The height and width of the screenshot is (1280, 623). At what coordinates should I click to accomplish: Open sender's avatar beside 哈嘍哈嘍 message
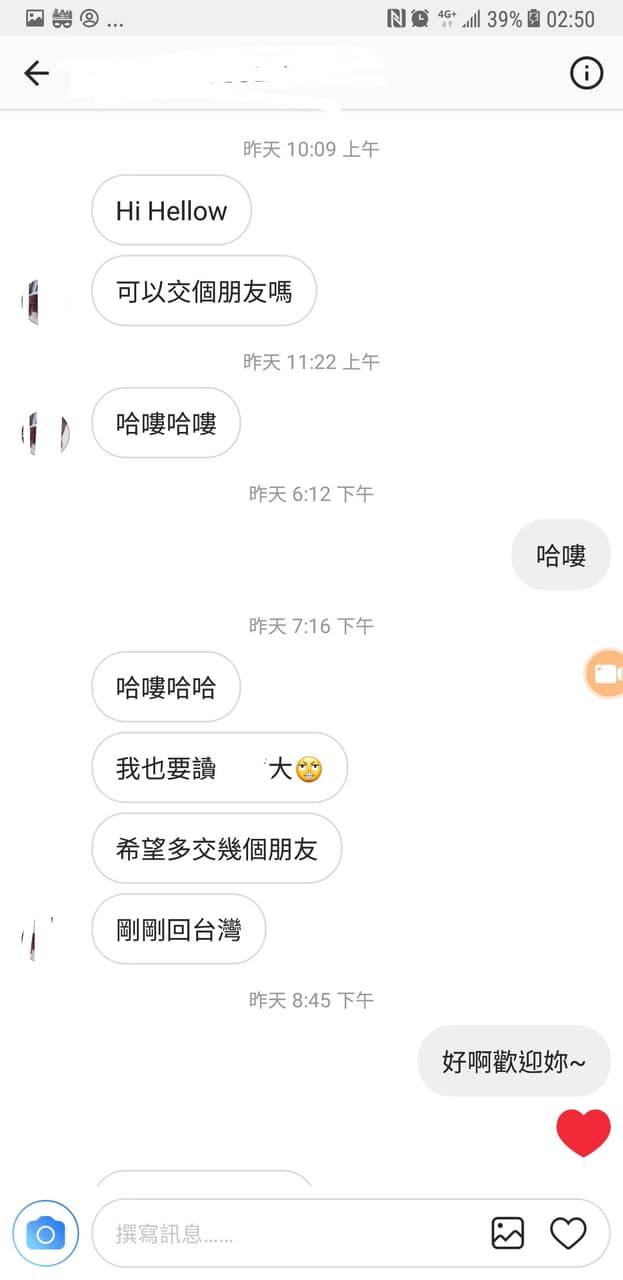pyautogui.click(x=46, y=434)
